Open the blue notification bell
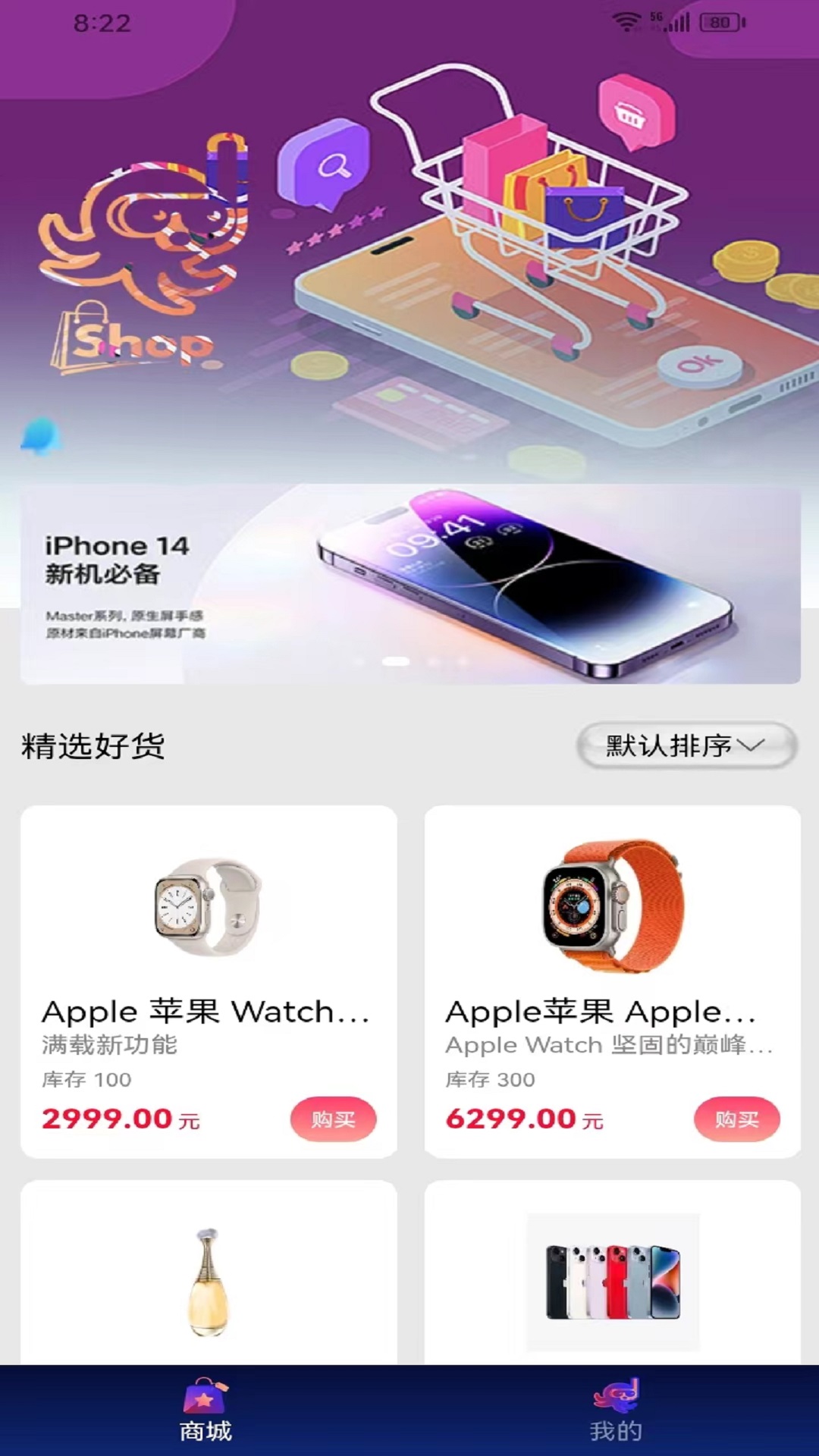 click(41, 436)
